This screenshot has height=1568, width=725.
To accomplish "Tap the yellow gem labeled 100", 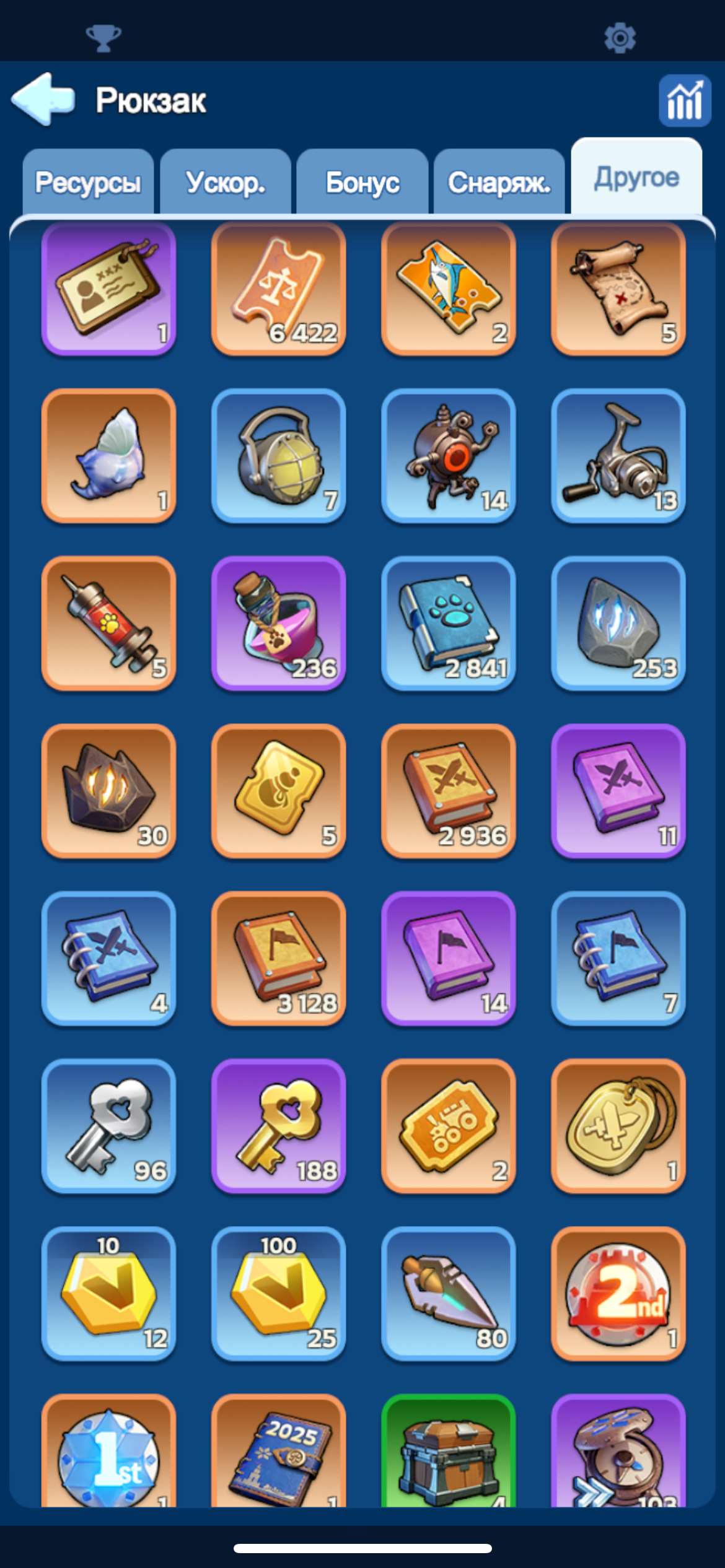I will [278, 1294].
